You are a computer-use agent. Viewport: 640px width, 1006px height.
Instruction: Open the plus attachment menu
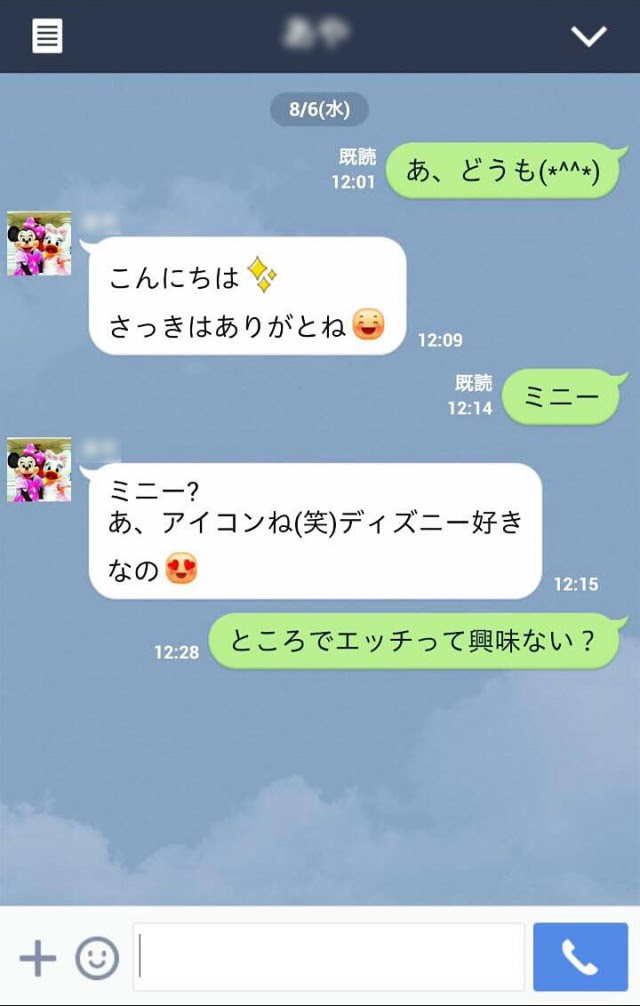coord(38,958)
